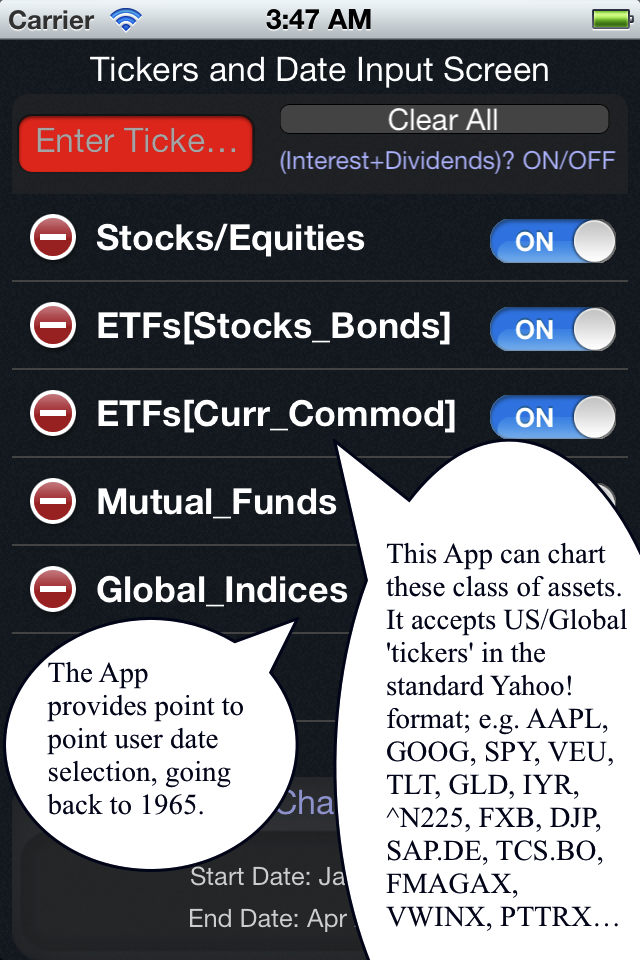This screenshot has width=640, height=960.
Task: Tap the minus icon beside ETFs[Curr_Commod]
Action: click(x=54, y=414)
